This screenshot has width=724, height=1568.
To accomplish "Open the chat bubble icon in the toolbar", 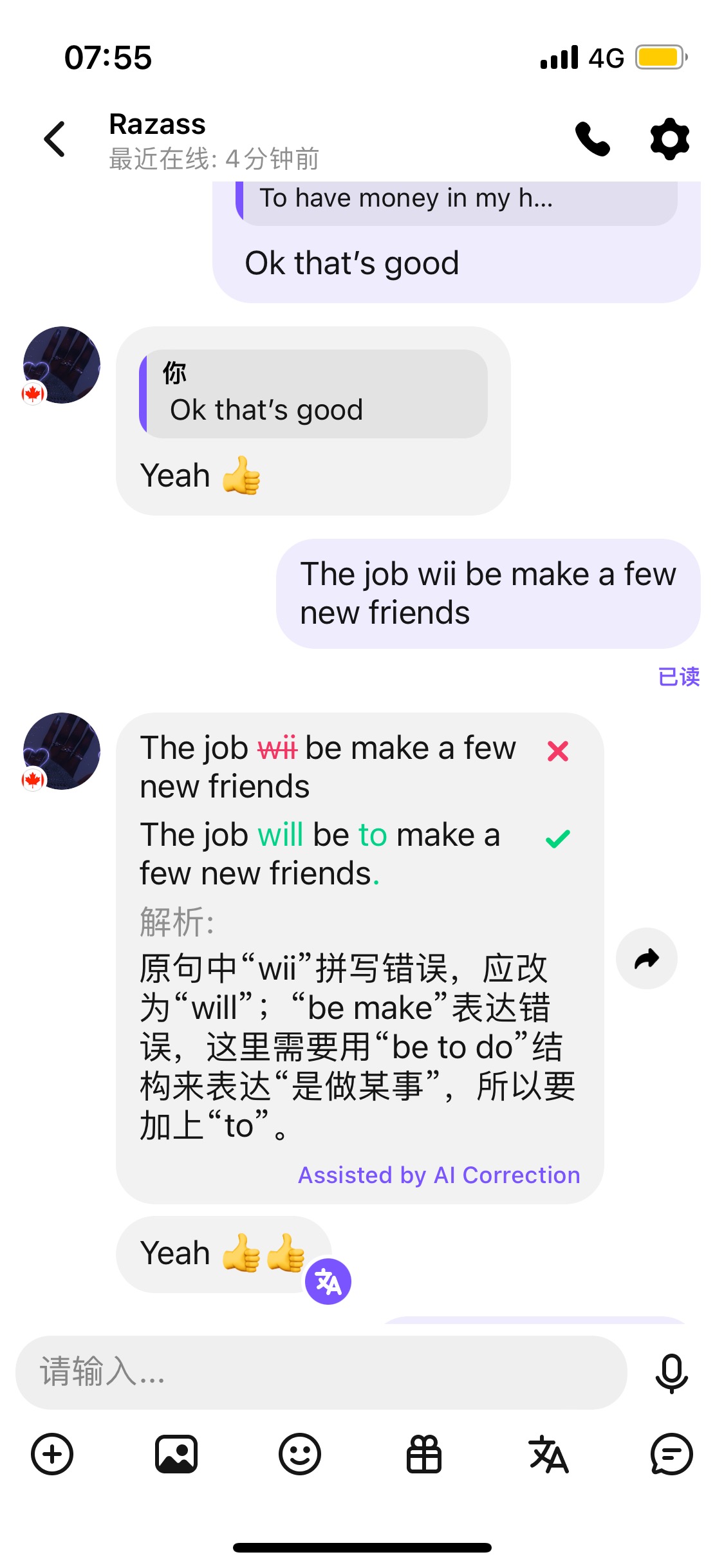I will pos(671,1454).
